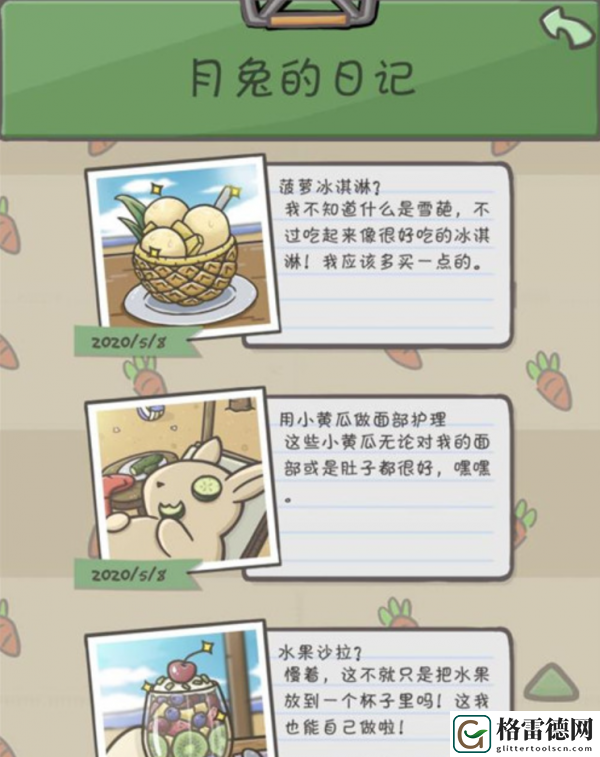Open the fruit salad photo

pos(178,695)
